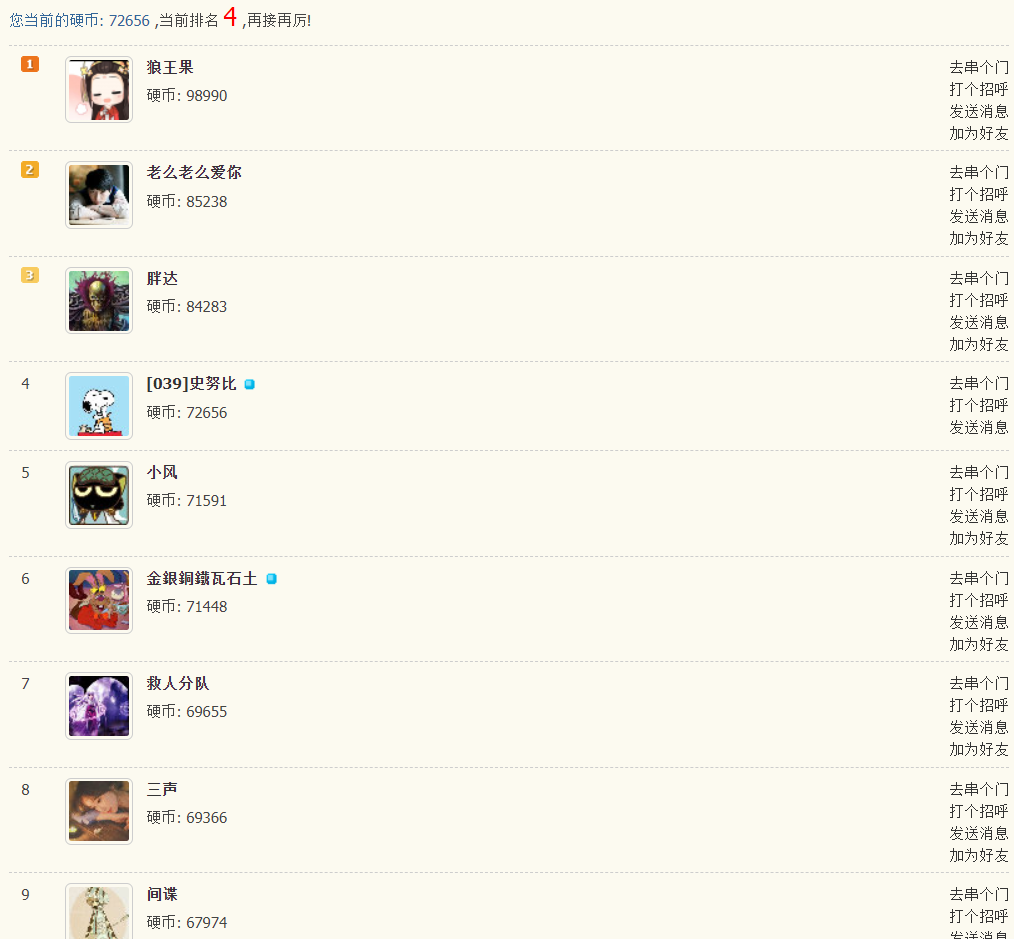1014x939 pixels.
Task: Add 三声 as a friend
Action: click(x=978, y=855)
